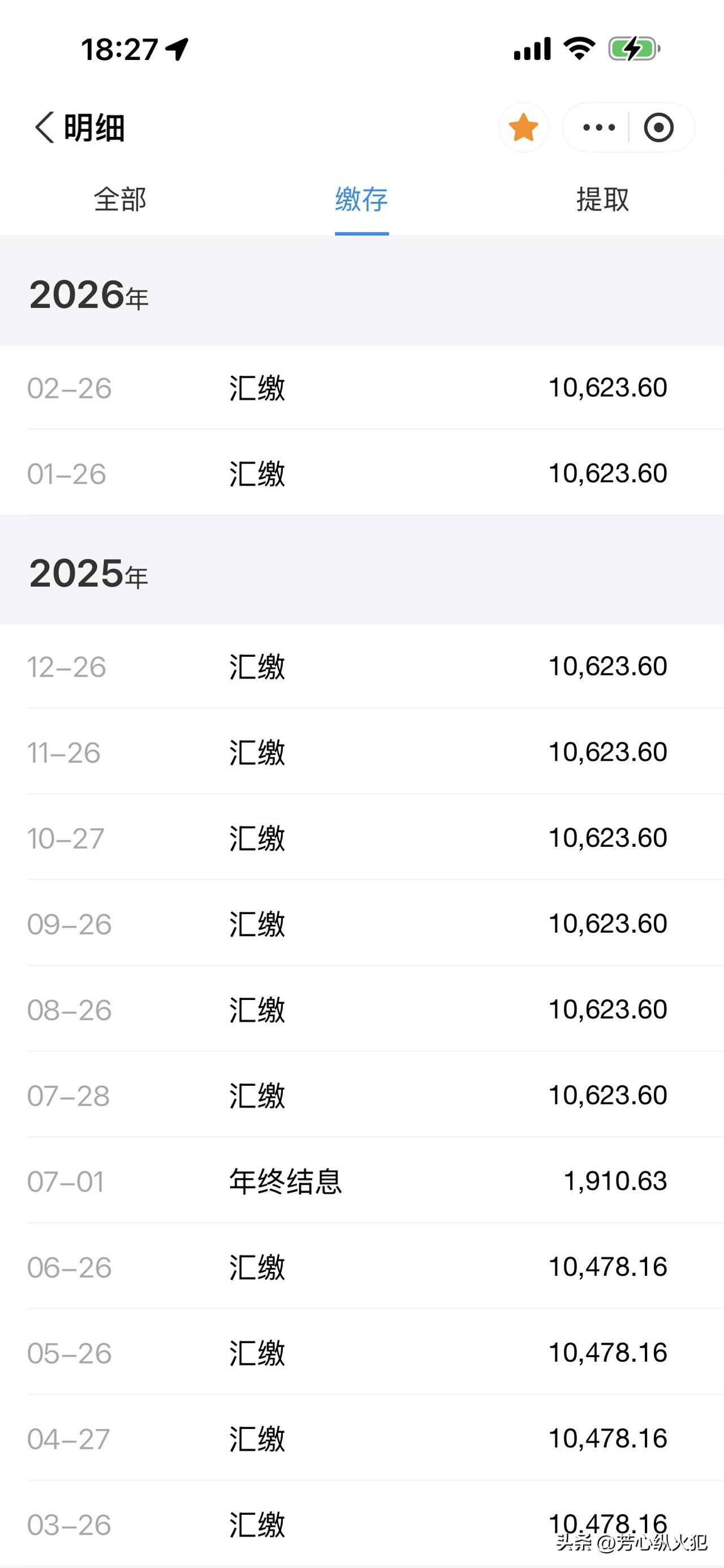This screenshot has height=1568, width=724.
Task: Collapse the 2026年 section header
Action: click(x=89, y=296)
